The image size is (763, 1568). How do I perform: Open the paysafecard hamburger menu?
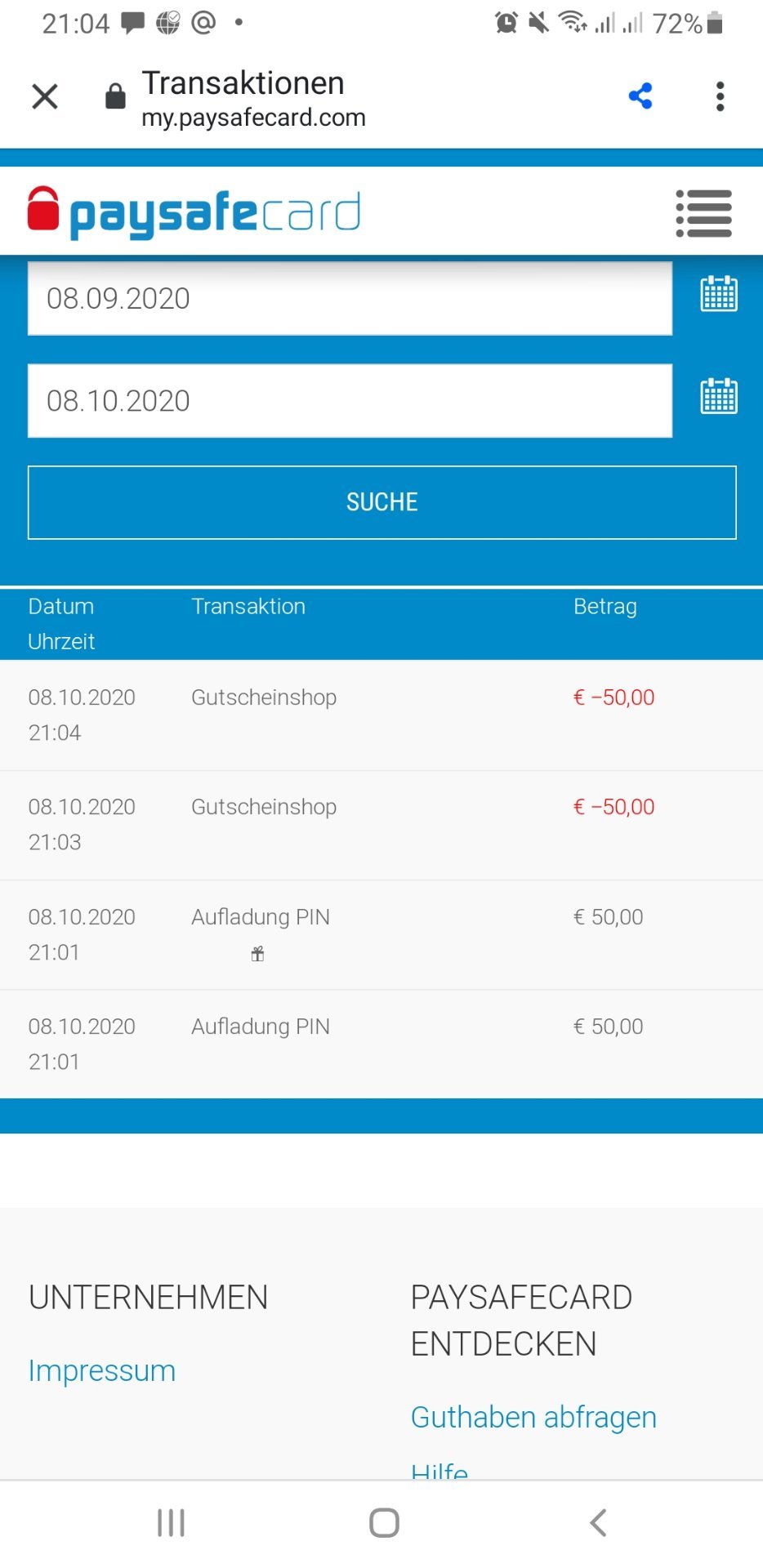click(704, 213)
